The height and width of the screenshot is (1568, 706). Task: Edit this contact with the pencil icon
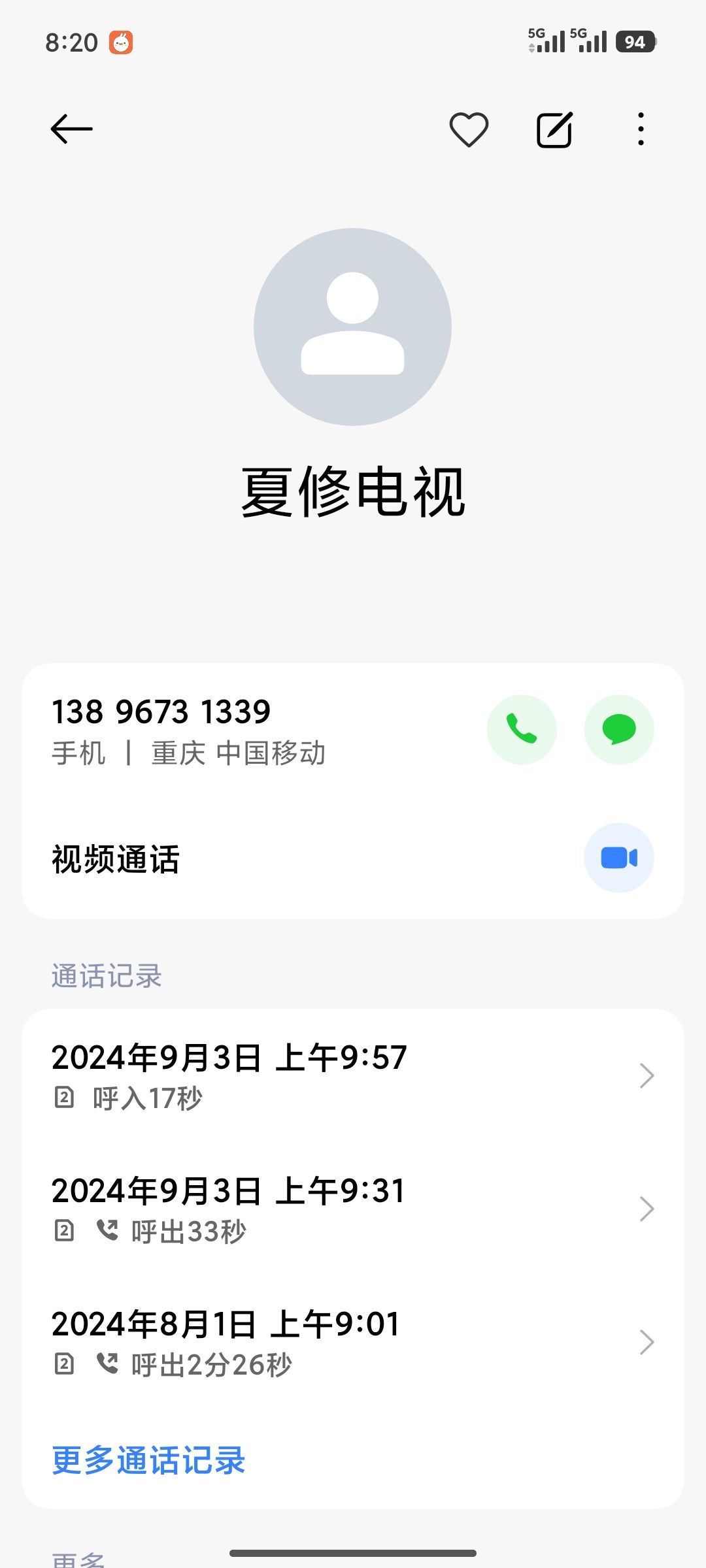(x=554, y=129)
